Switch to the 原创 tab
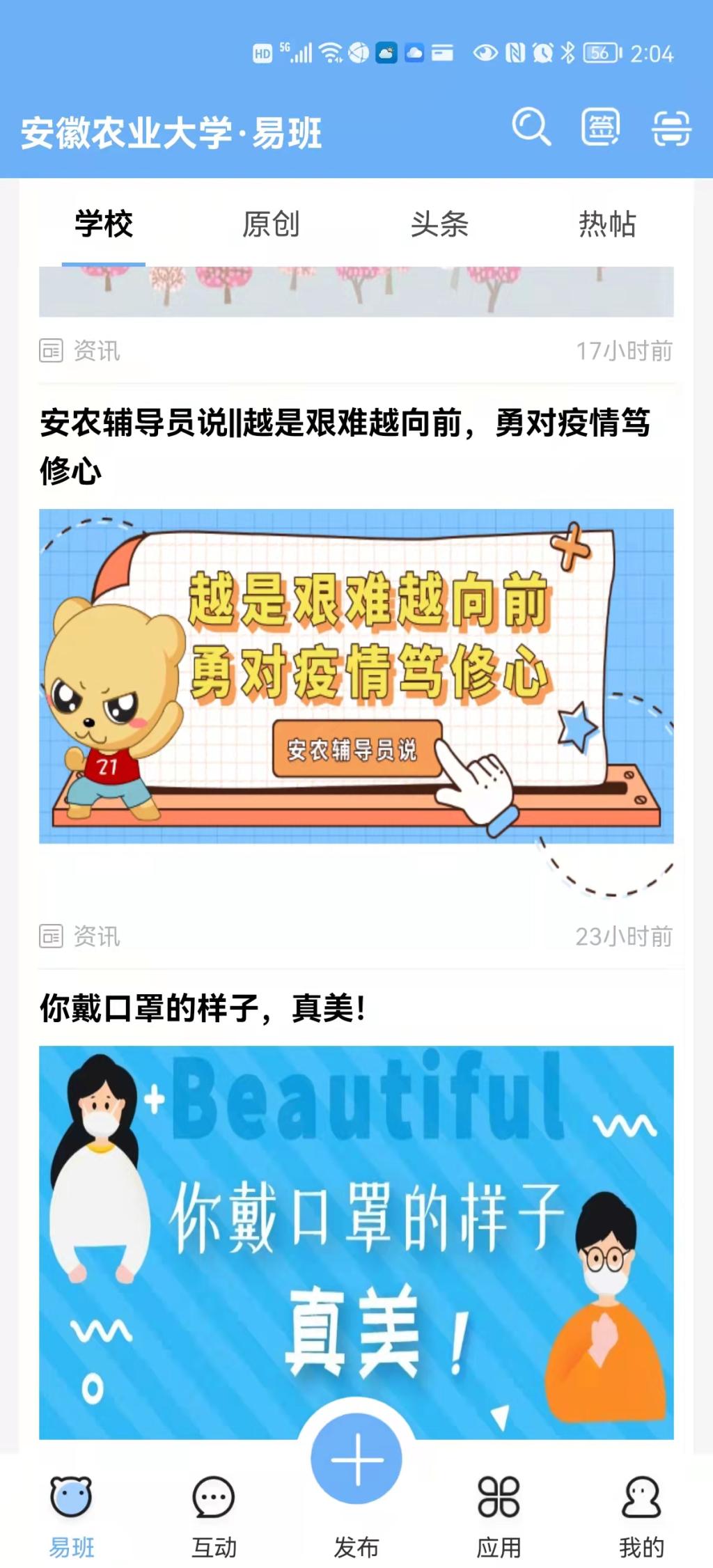 [271, 224]
